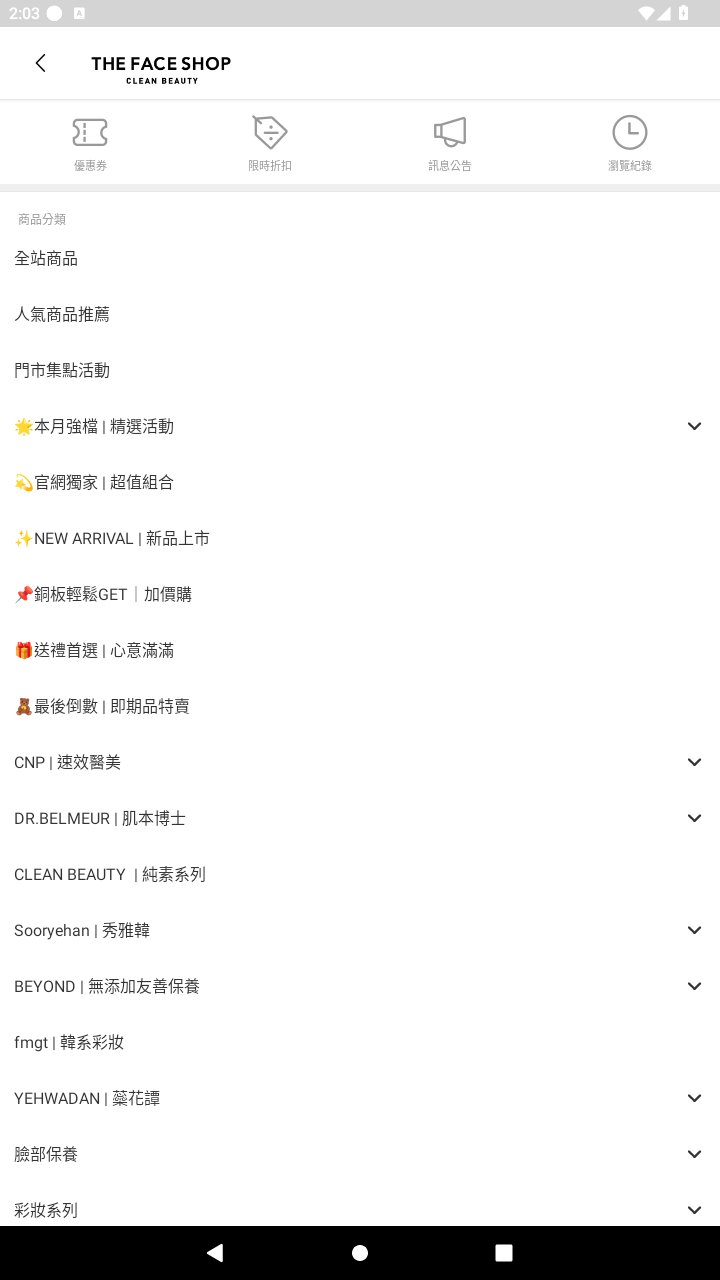Open 訊息公告 announcements

click(x=450, y=143)
